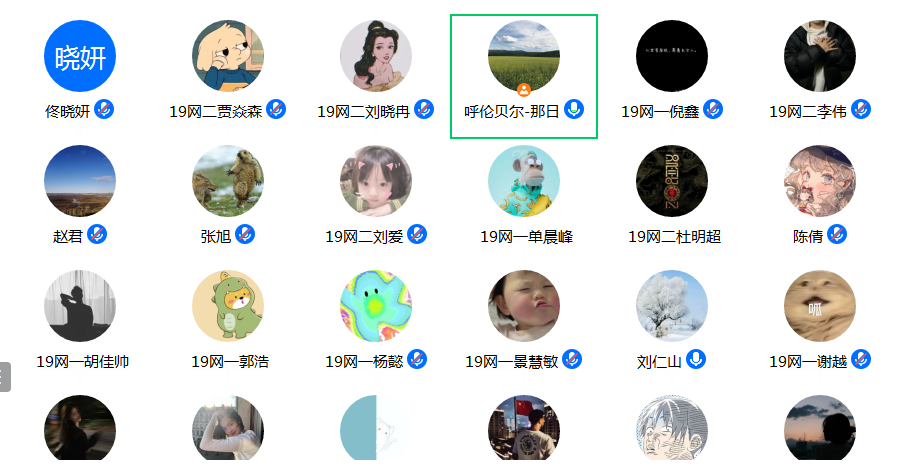Select participant 19网一谢越
913x471 pixels.
(x=820, y=306)
